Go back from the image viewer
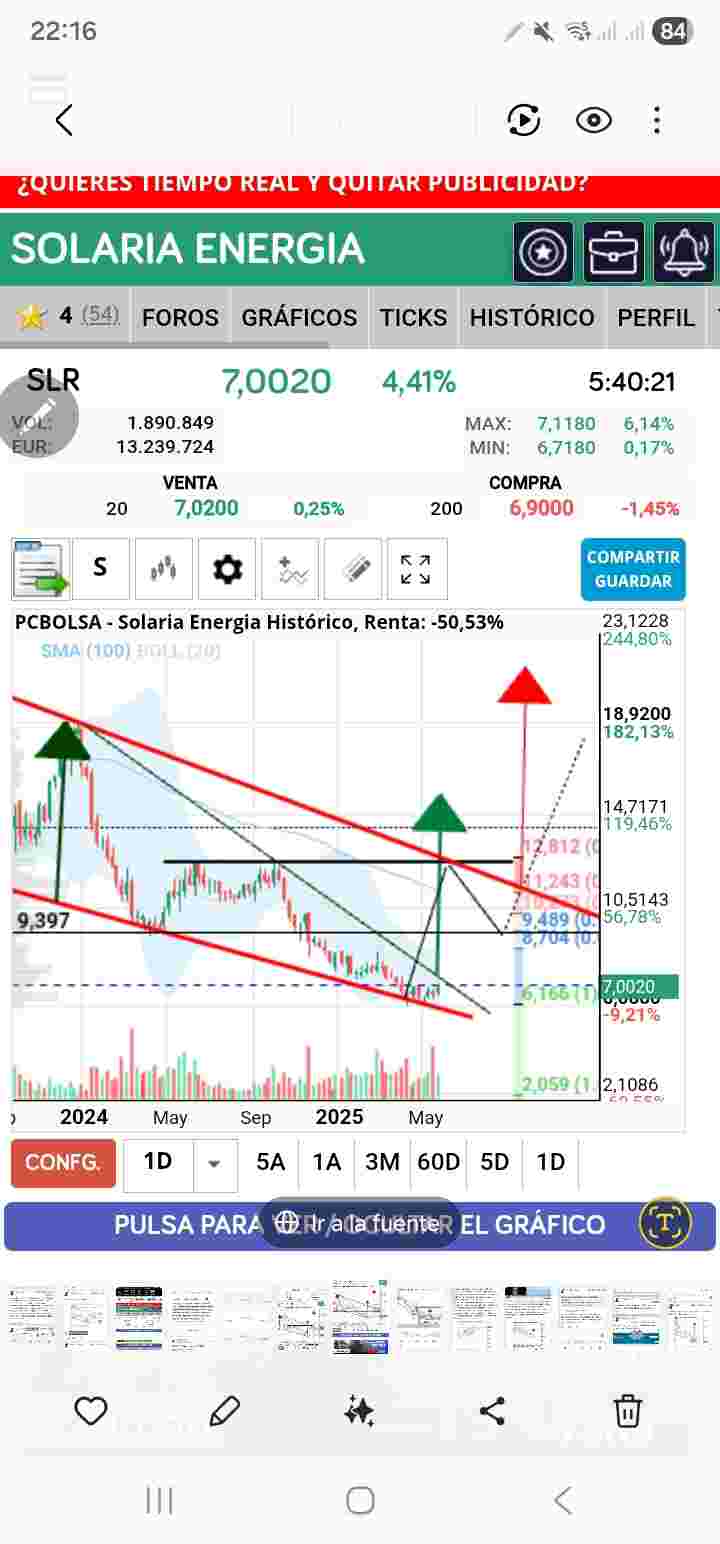The image size is (720, 1544). tap(64, 121)
